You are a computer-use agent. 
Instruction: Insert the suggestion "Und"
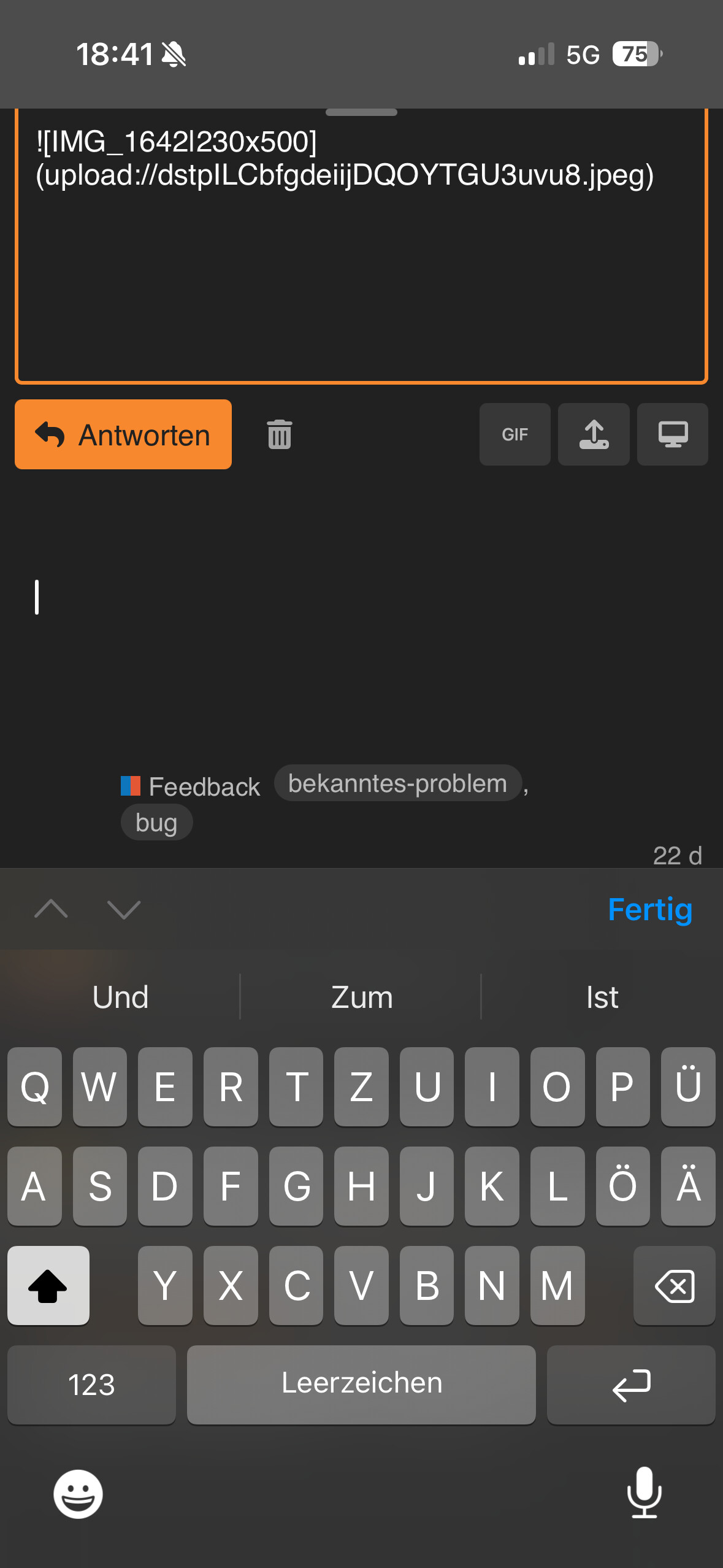click(x=120, y=997)
